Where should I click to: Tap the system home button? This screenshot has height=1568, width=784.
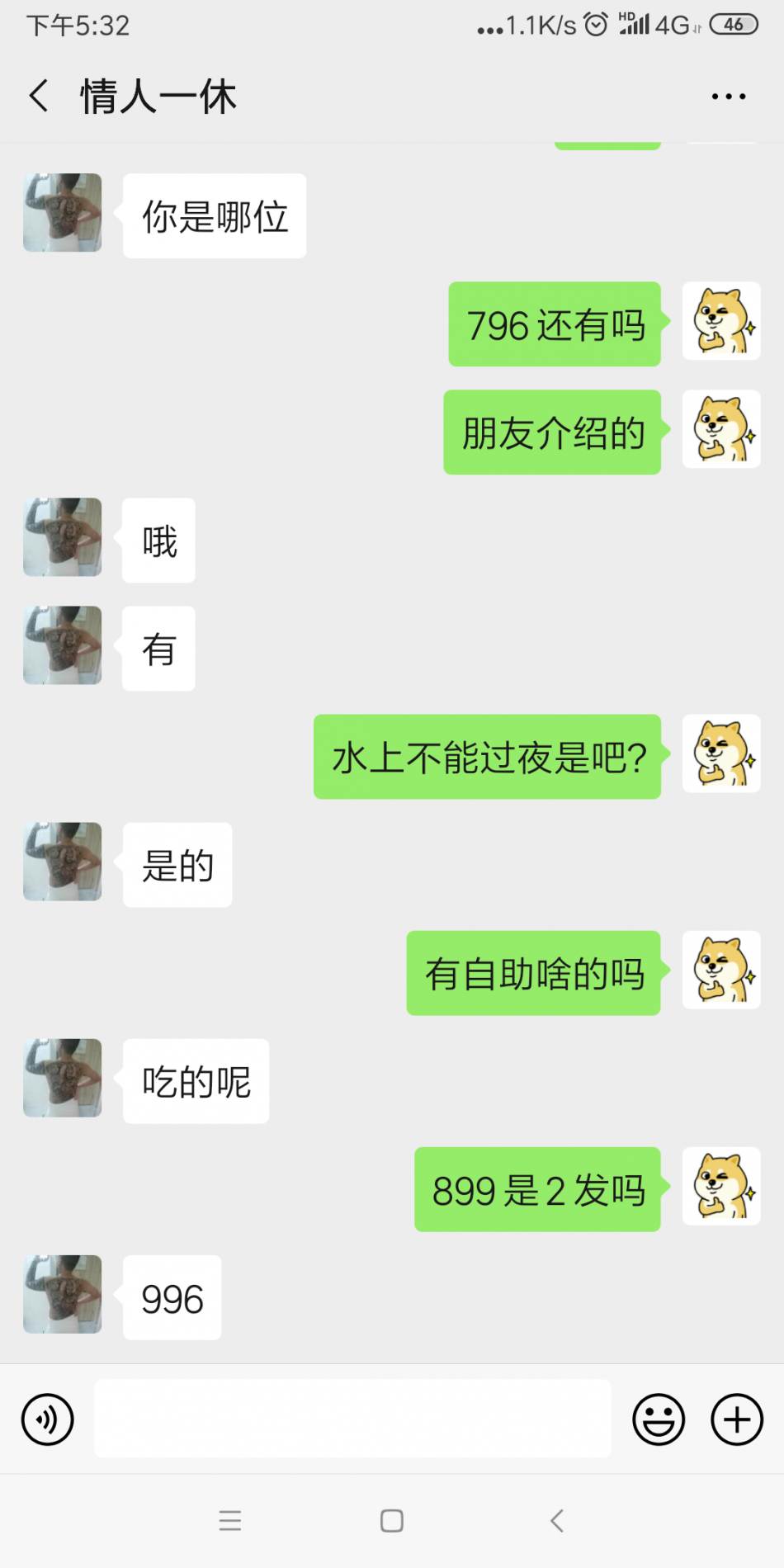[x=392, y=1521]
